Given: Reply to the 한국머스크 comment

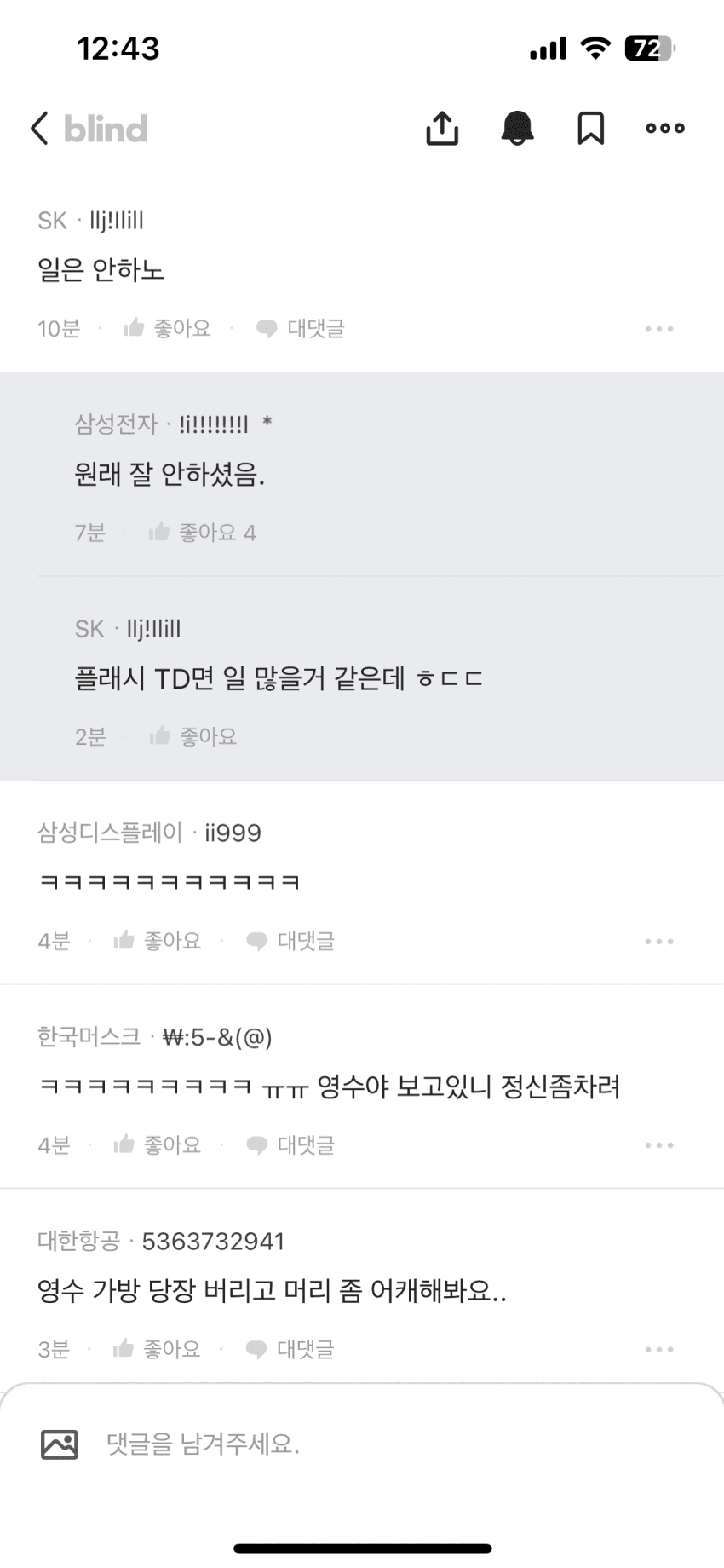Looking at the screenshot, I should (290, 1144).
